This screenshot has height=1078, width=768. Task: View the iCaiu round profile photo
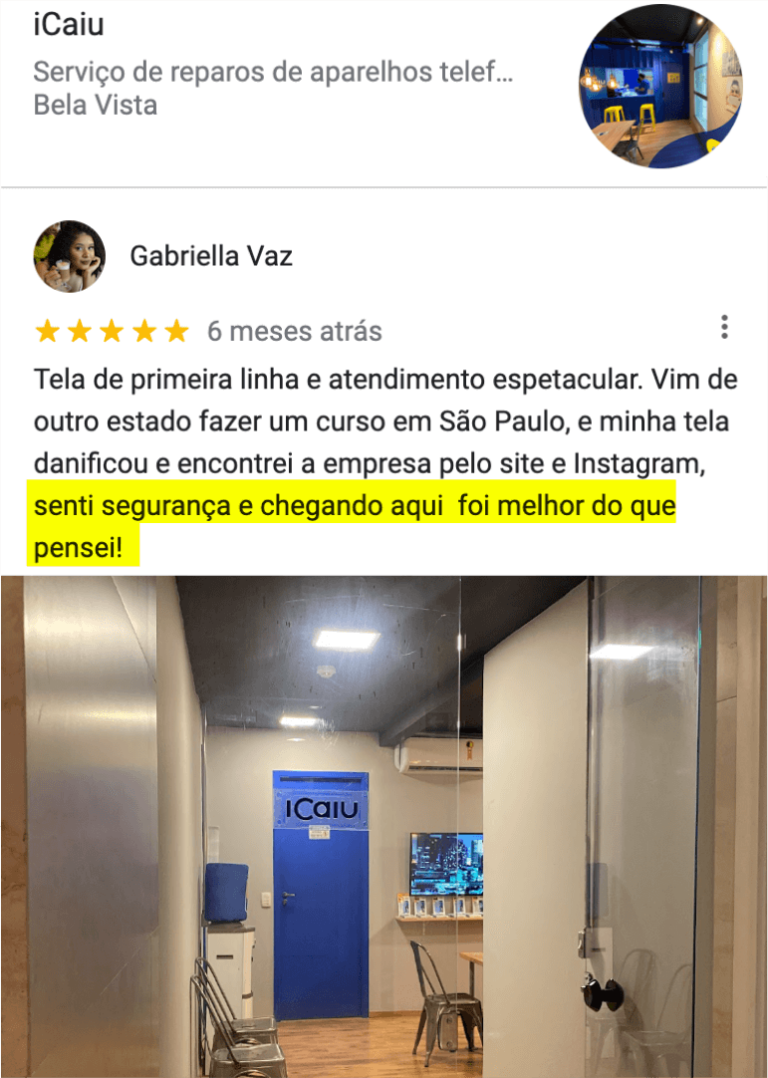tap(659, 87)
